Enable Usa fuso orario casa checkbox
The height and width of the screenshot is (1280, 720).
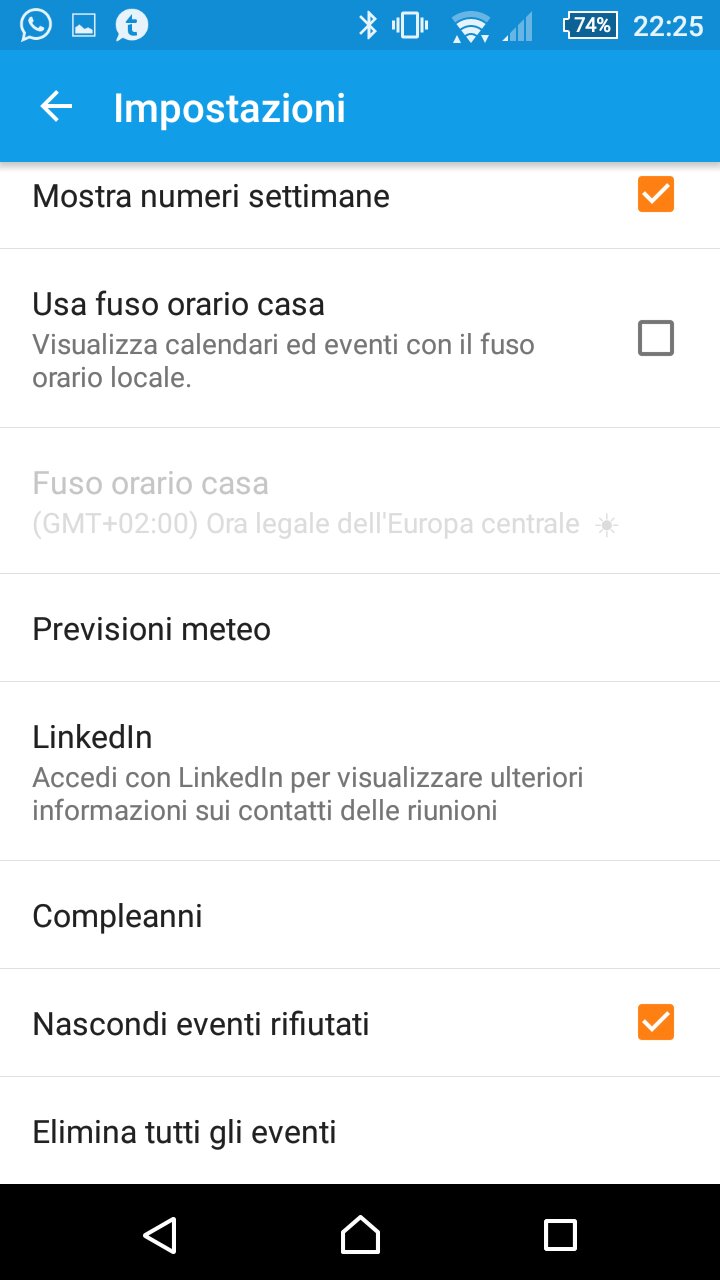coord(656,339)
